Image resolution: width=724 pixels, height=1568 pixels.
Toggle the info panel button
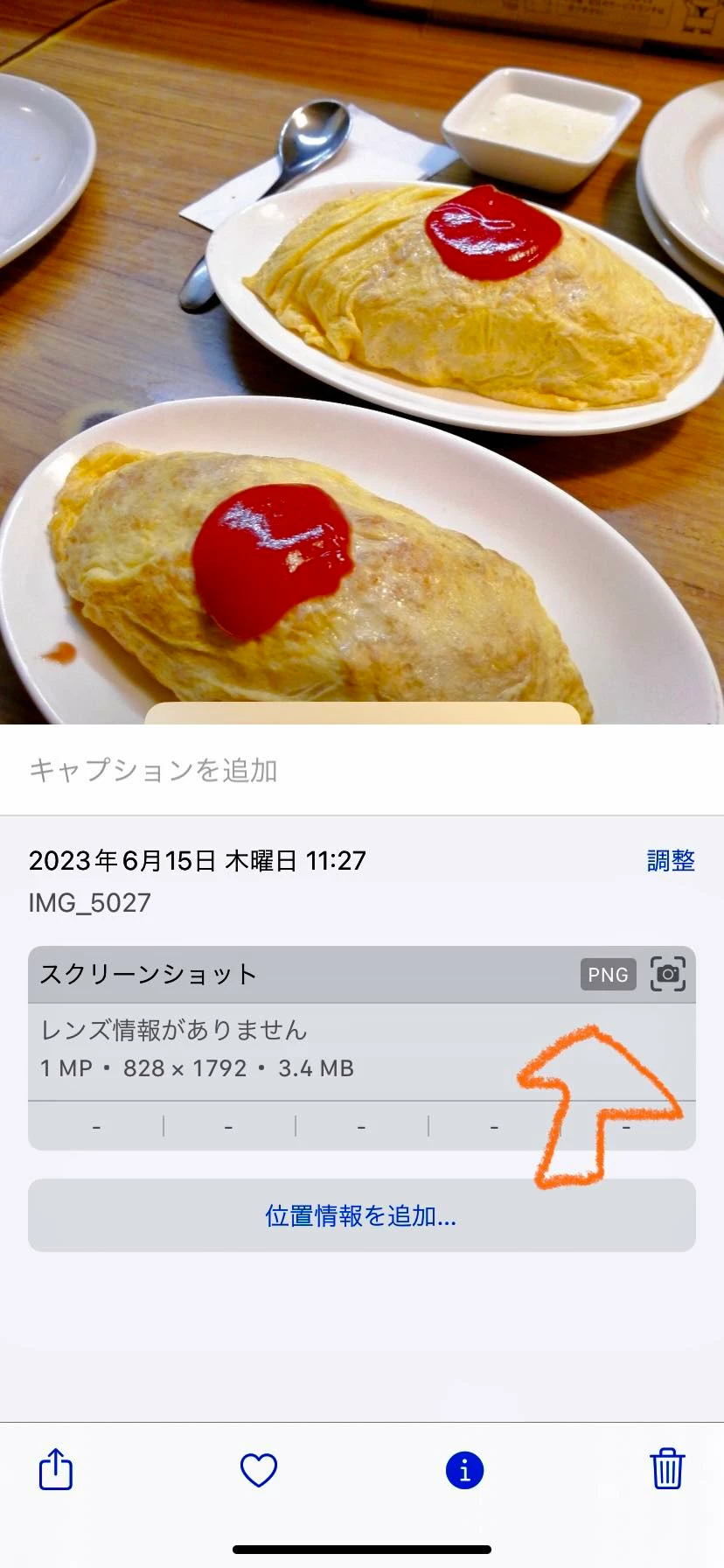coord(464,1470)
